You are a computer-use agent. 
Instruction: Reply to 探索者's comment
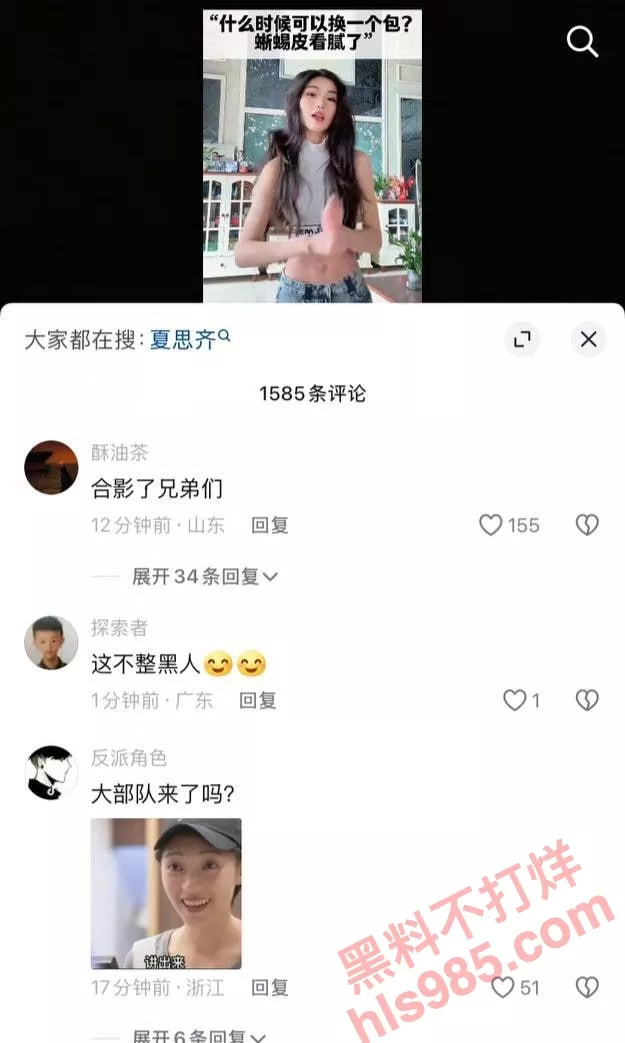pyautogui.click(x=258, y=700)
